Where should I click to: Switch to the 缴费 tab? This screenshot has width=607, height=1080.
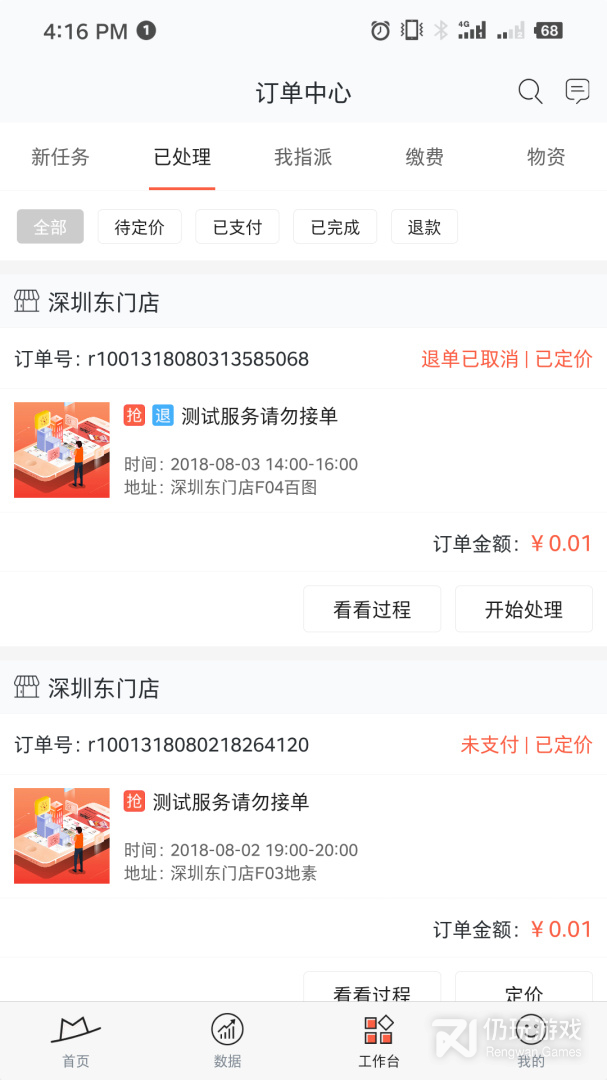424,157
